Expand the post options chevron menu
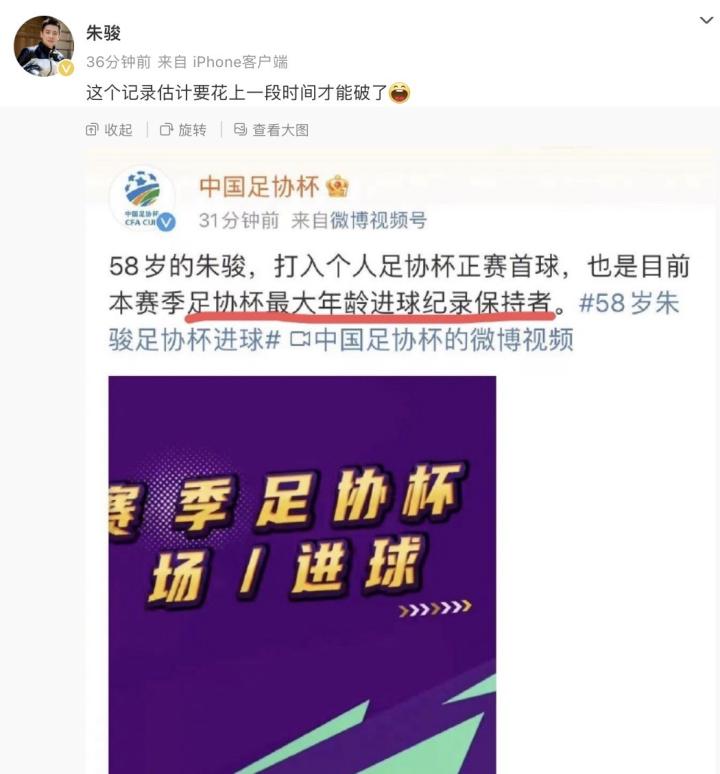720x774 pixels. (706, 20)
